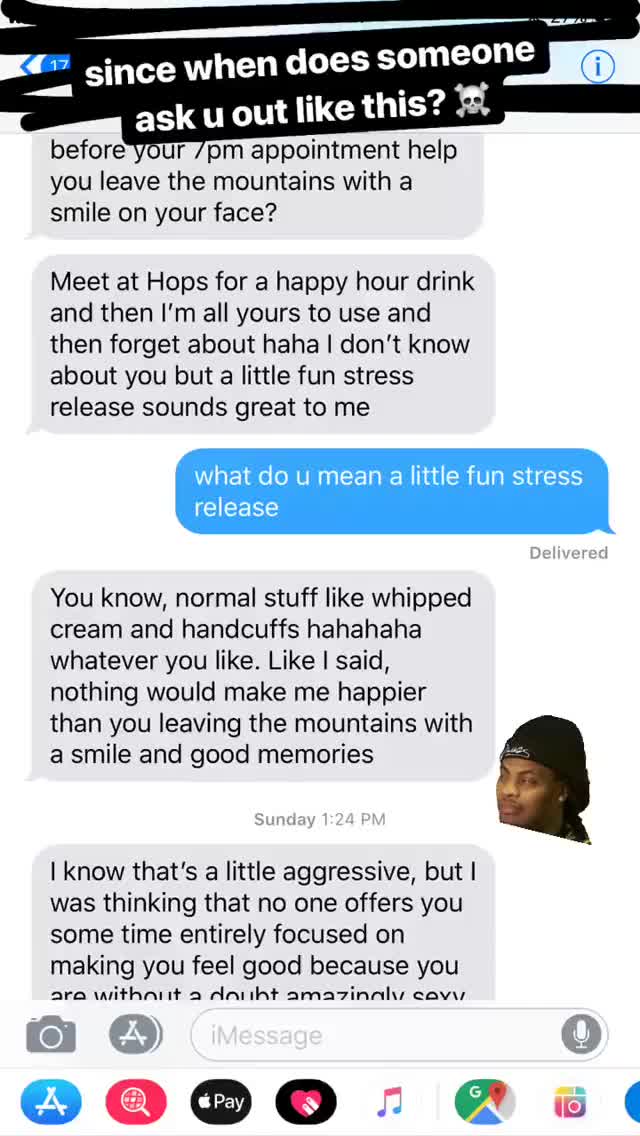This screenshot has width=640, height=1136.
Task: Open the Music app in the drawer
Action: pyautogui.click(x=390, y=1102)
